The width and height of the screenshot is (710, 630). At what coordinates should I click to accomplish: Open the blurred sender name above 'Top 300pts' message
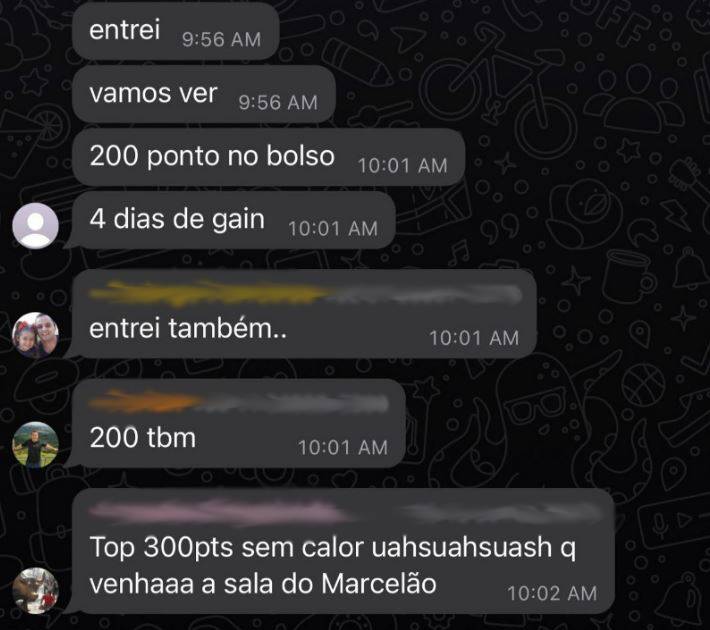pos(340,512)
